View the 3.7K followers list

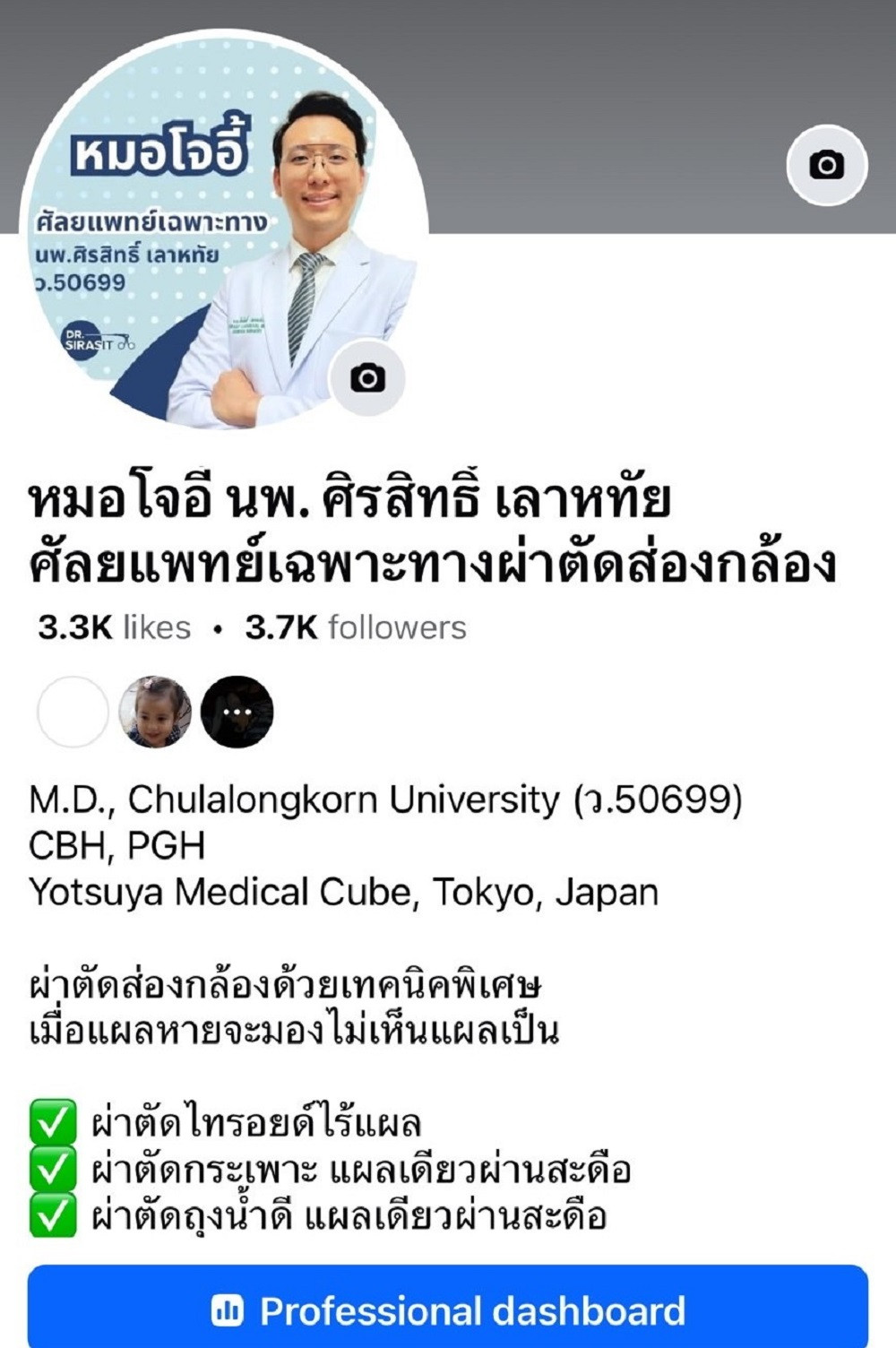(x=356, y=627)
